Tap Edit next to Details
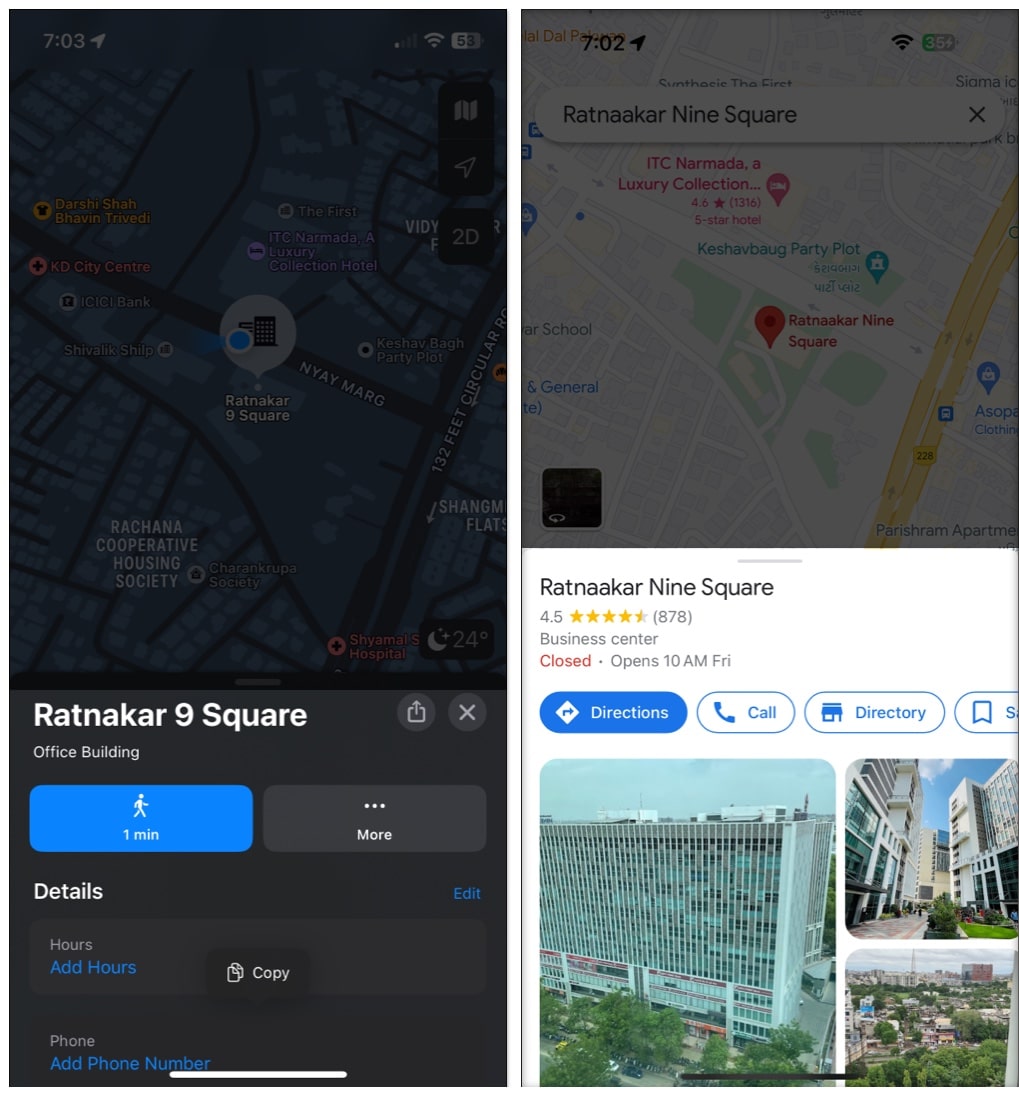 point(466,894)
